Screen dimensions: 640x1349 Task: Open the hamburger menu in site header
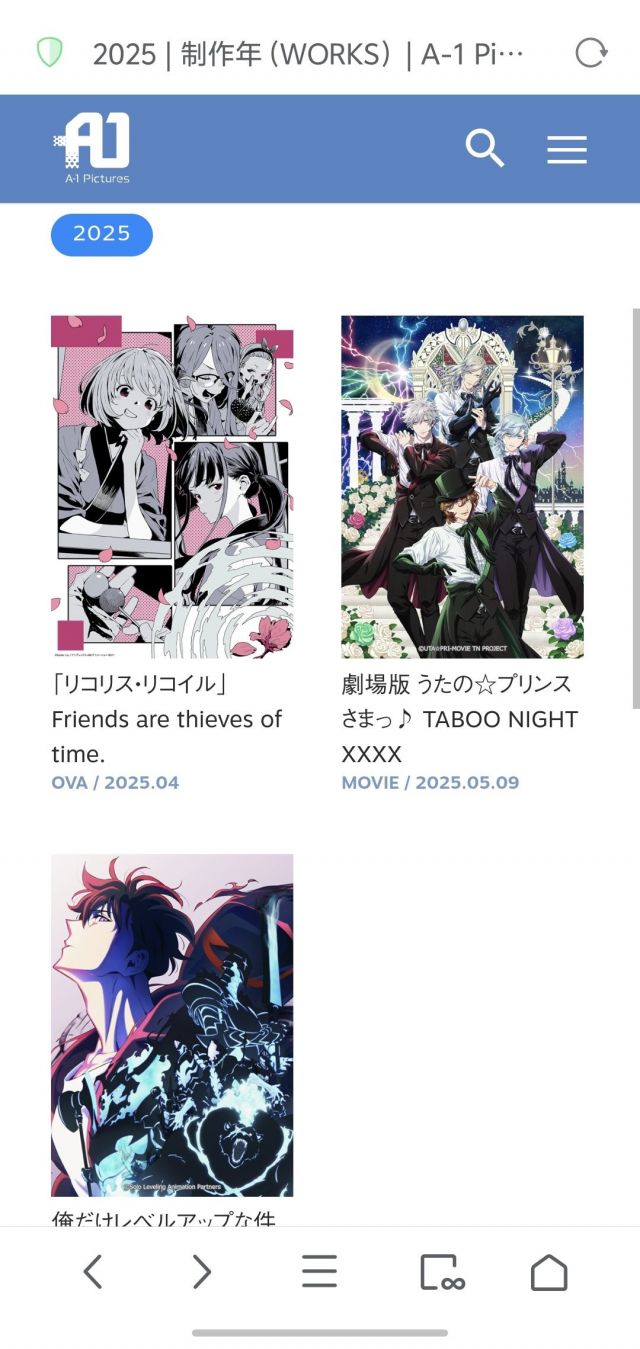coord(566,150)
